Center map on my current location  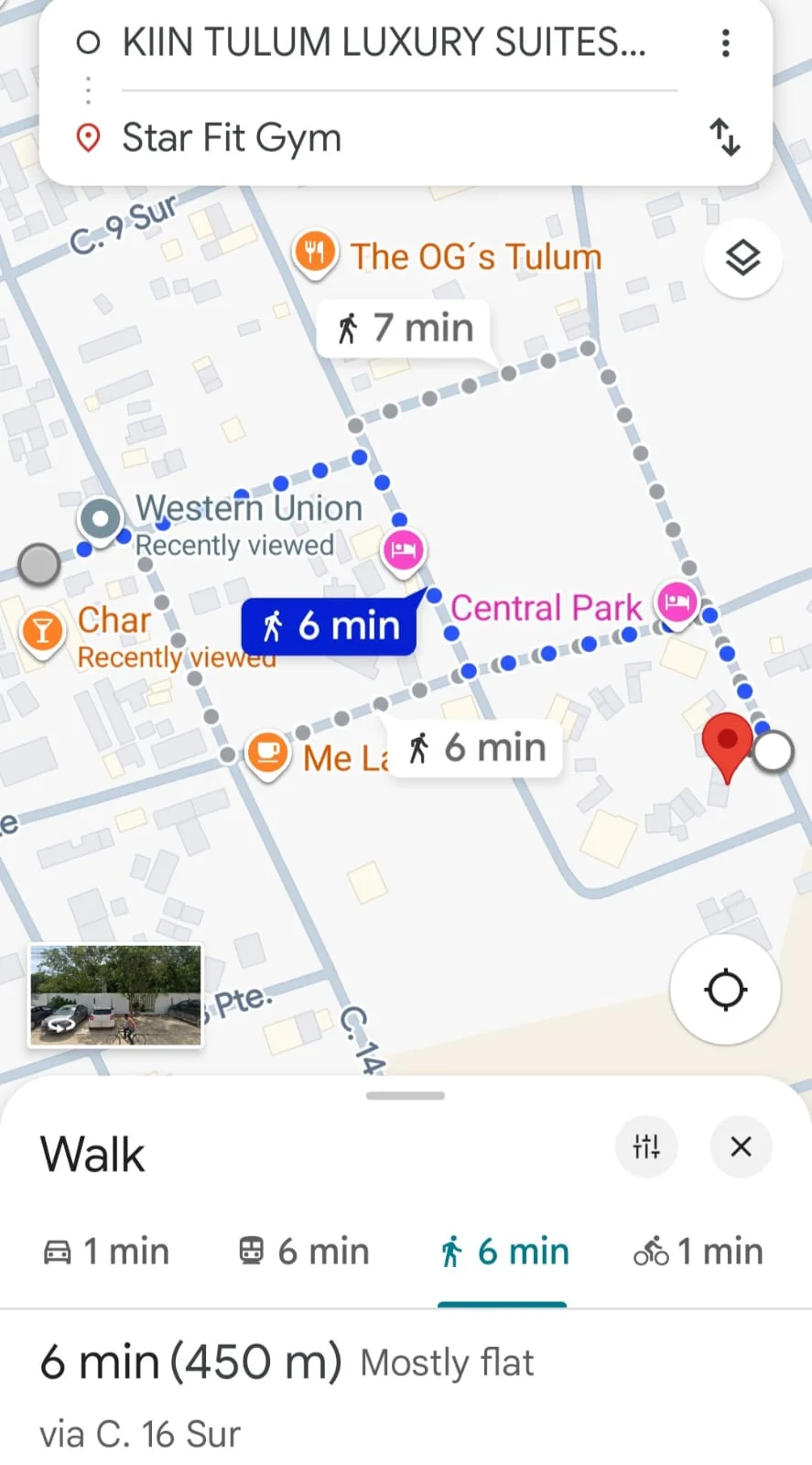[725, 990]
